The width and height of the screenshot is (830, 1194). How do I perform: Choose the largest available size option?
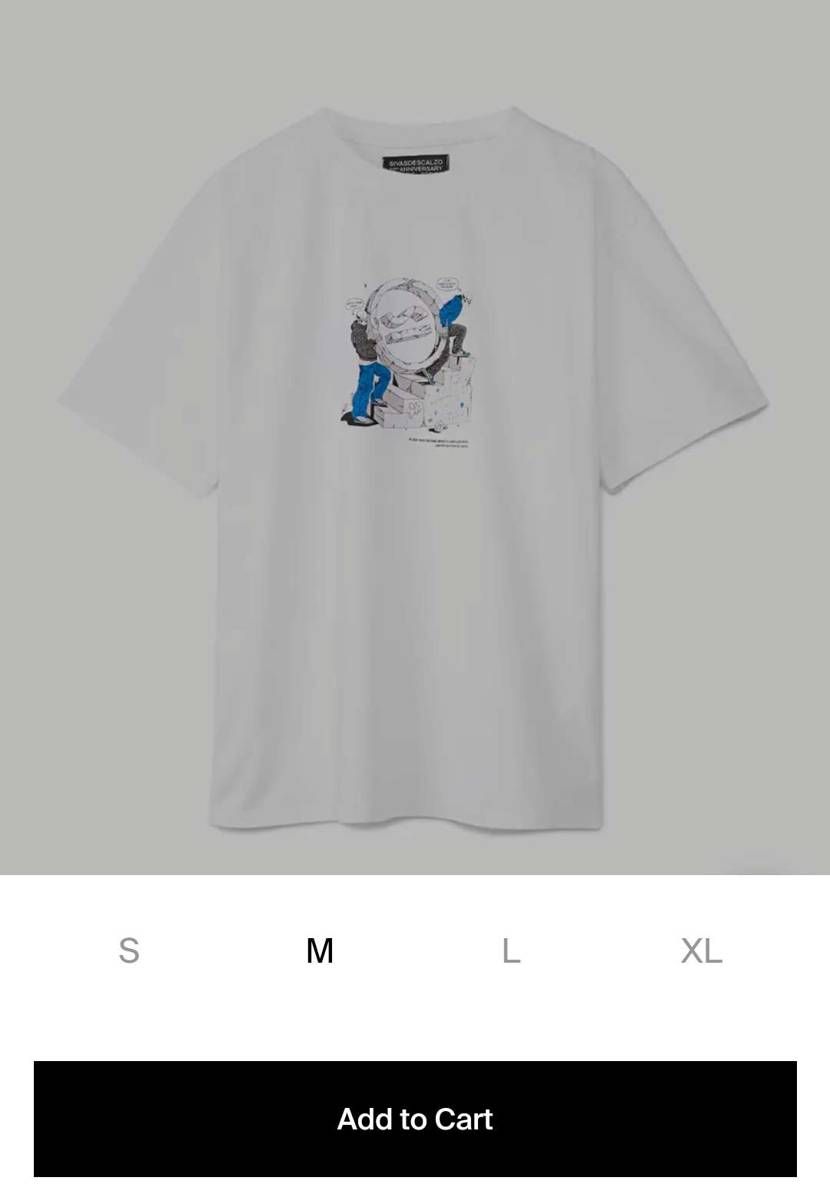click(x=701, y=951)
